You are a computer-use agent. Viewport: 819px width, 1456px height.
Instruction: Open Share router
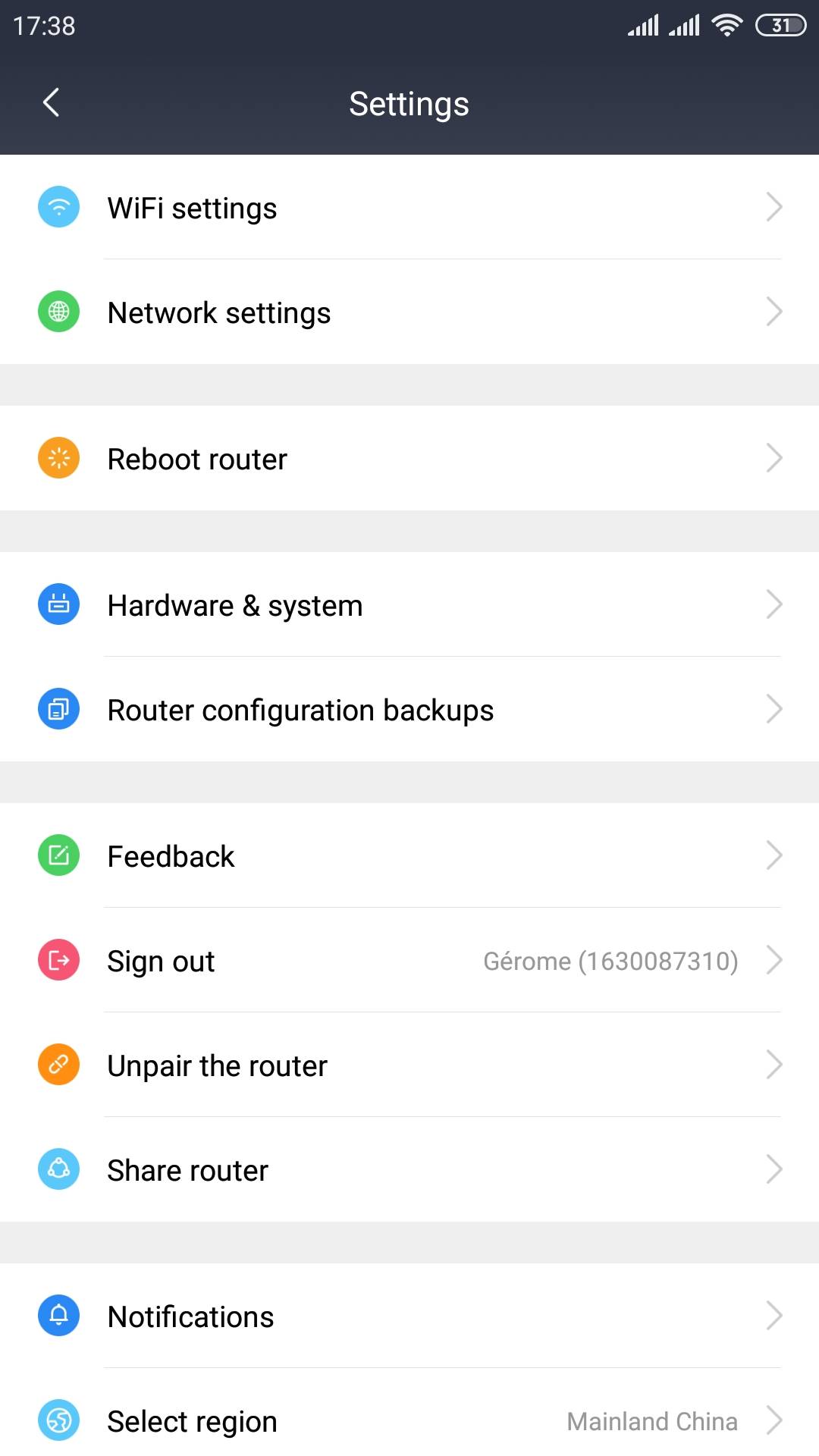tap(409, 1170)
